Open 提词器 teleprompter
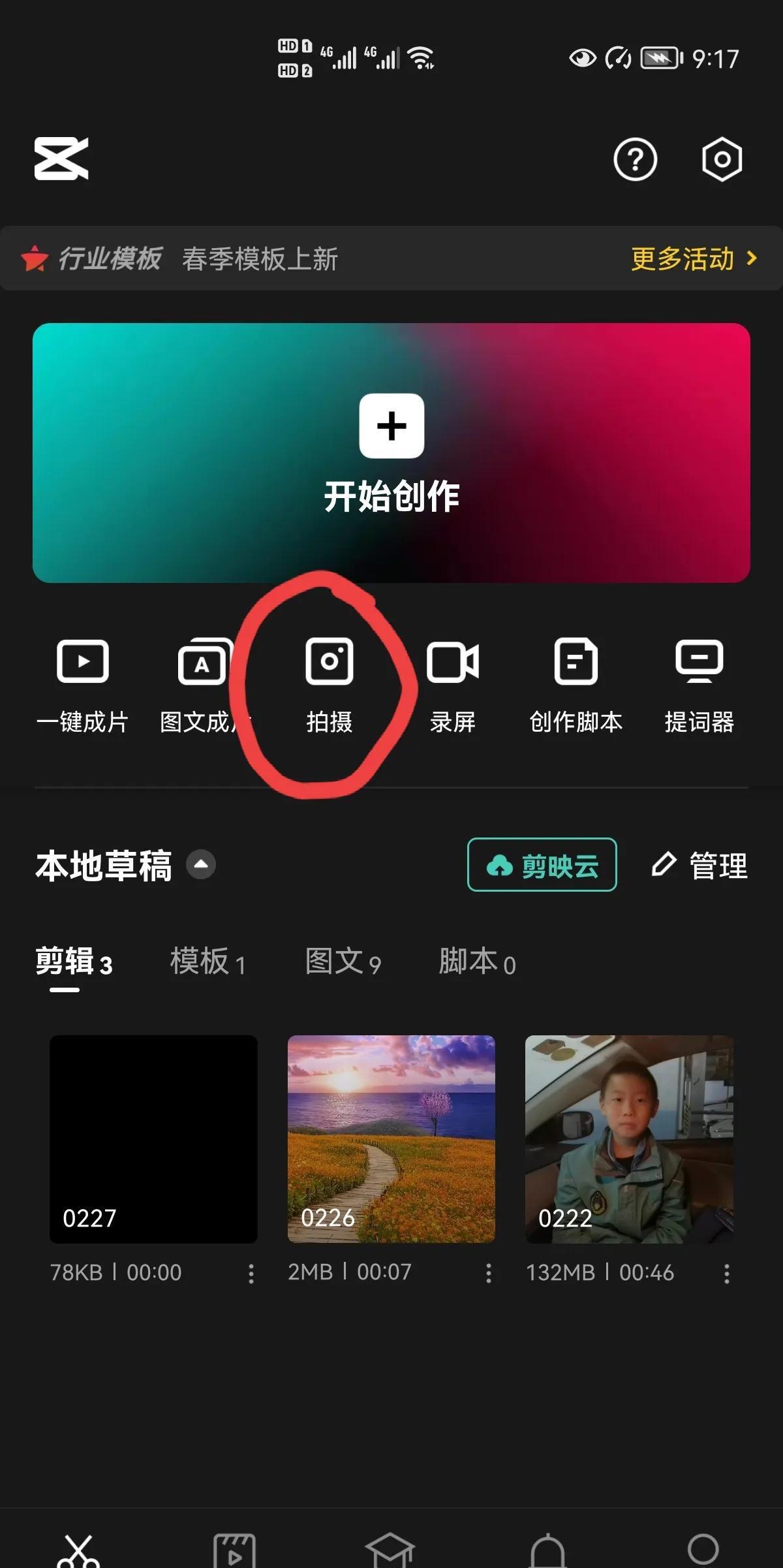 [x=699, y=685]
